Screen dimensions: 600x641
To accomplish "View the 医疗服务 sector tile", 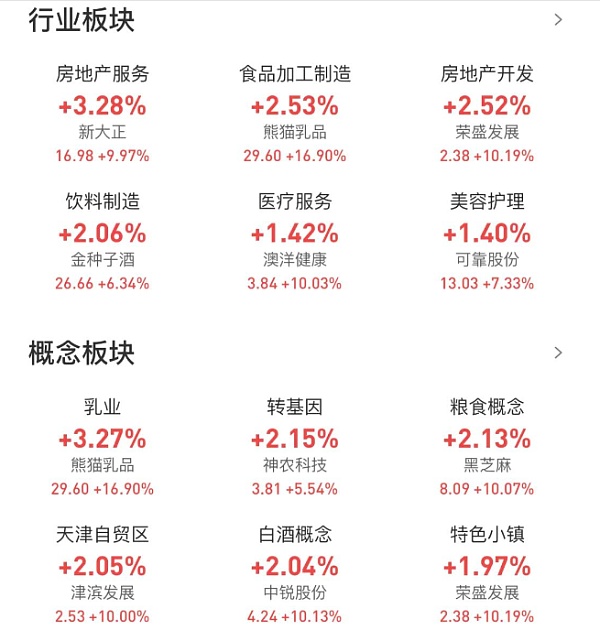I will 295,242.
